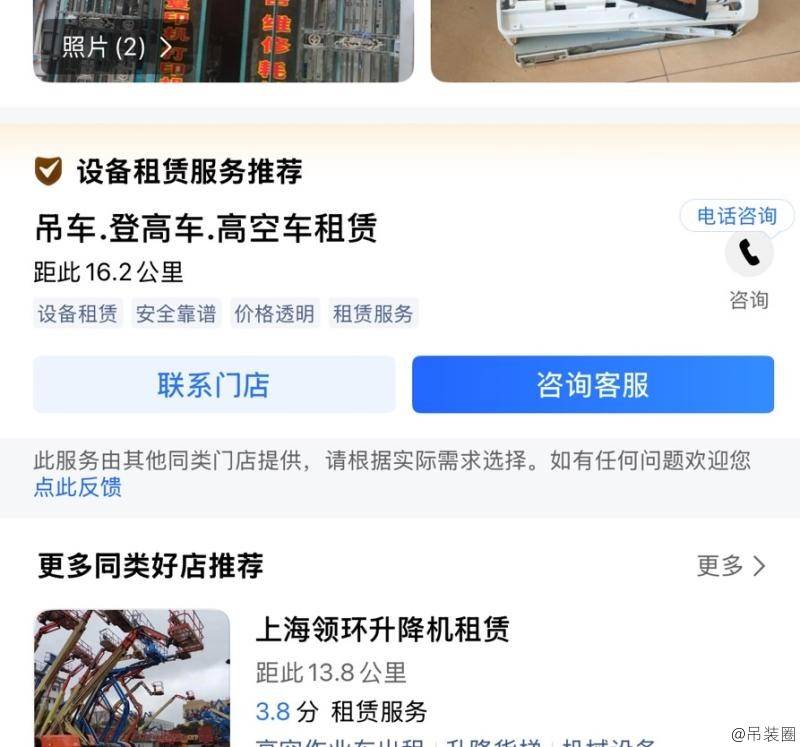Tap 咨询客服 button
The width and height of the screenshot is (800, 747).
coord(592,385)
